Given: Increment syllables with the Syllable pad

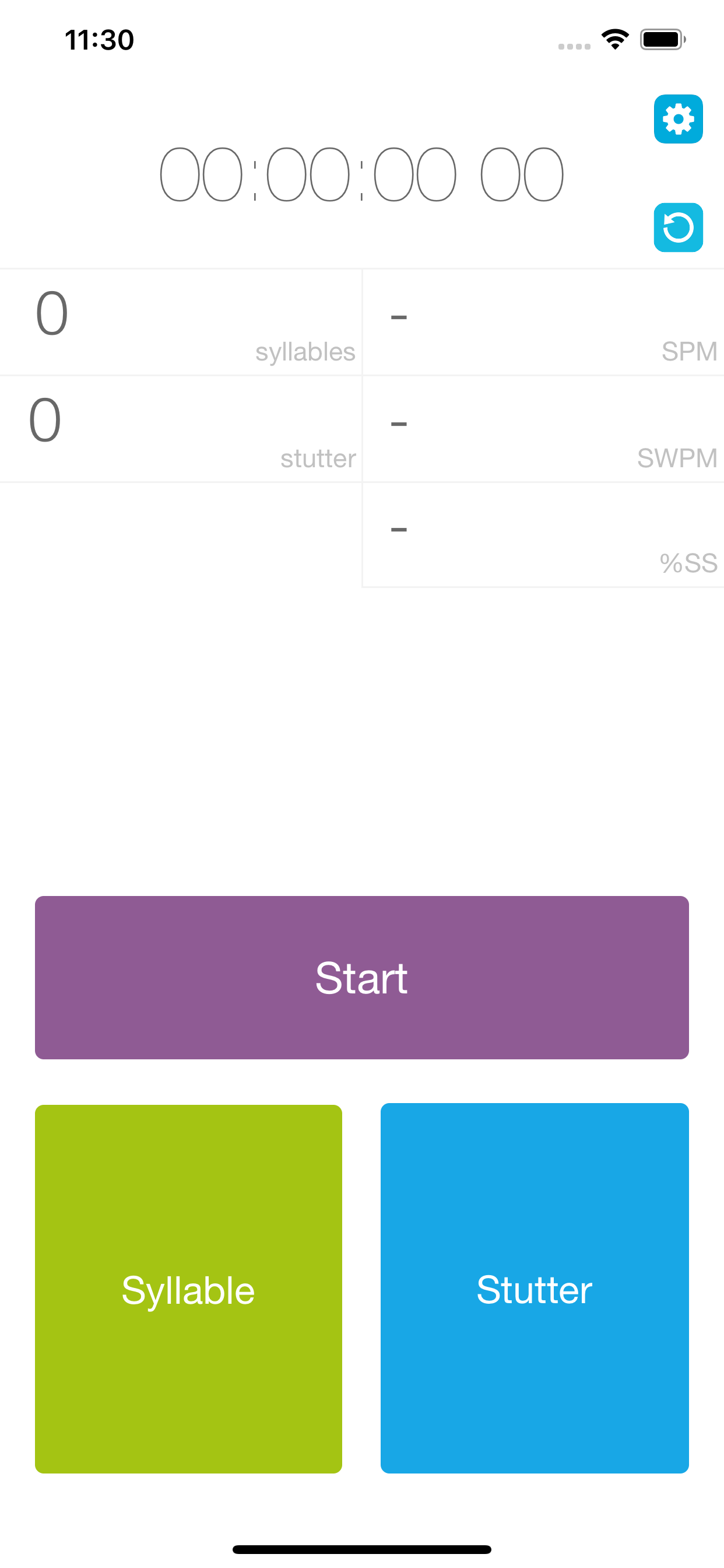Looking at the screenshot, I should [189, 1289].
